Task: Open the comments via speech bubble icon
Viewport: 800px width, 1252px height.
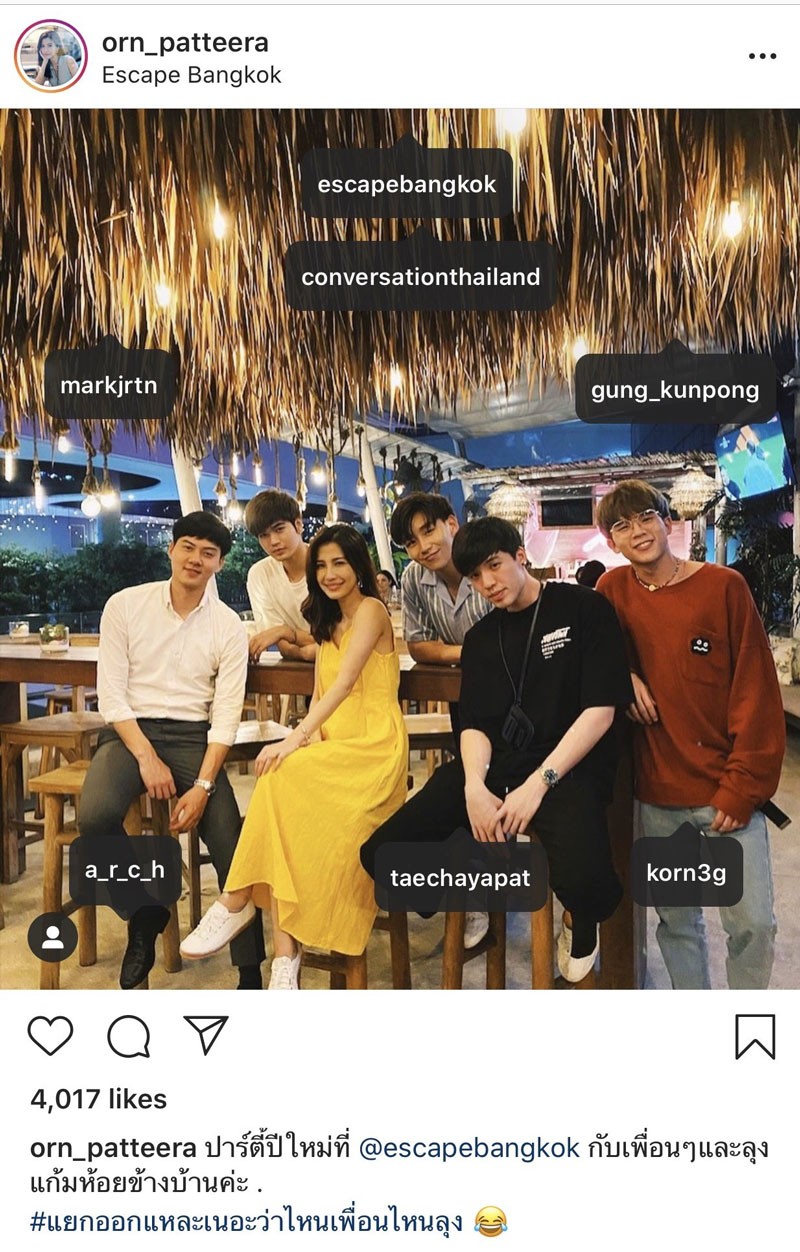Action: pyautogui.click(x=128, y=1036)
